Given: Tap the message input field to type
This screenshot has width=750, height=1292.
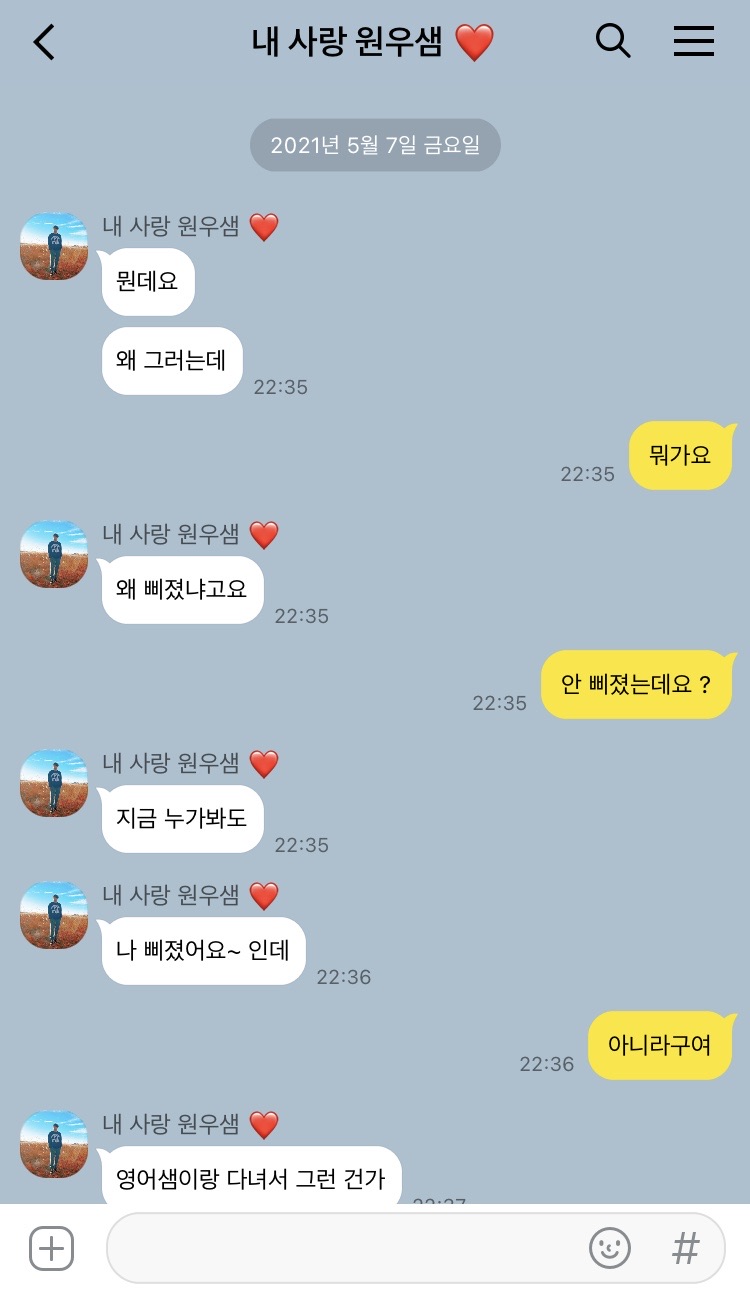Looking at the screenshot, I should (350, 1247).
